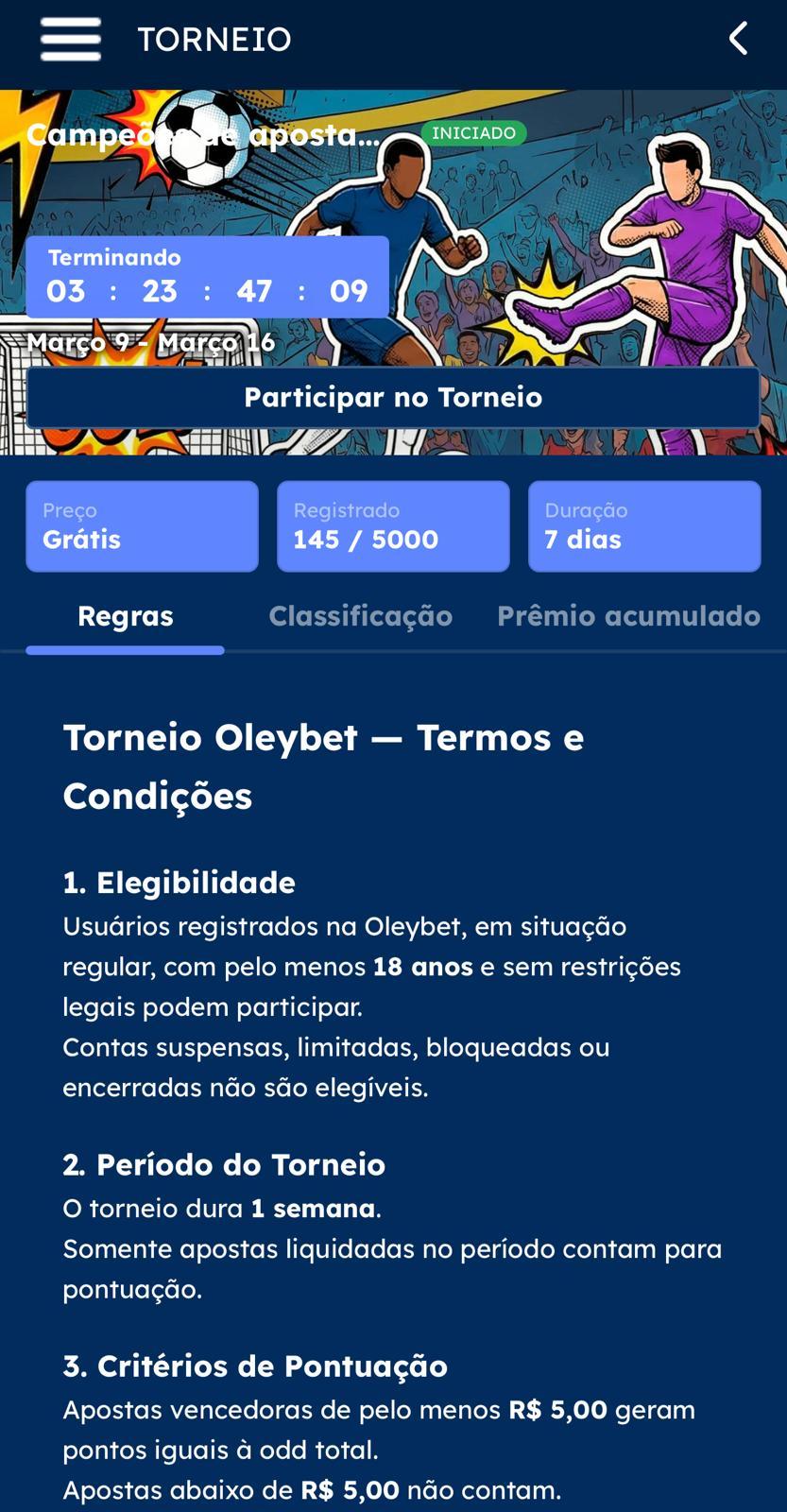The image size is (787, 1512).
Task: Tap the 2. Período do Torneio heading
Action: click(x=224, y=1164)
